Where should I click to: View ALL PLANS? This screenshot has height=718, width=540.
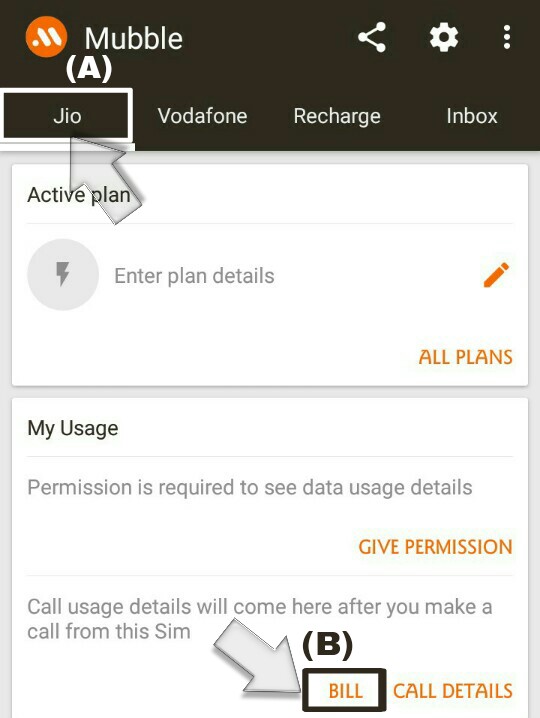465,357
